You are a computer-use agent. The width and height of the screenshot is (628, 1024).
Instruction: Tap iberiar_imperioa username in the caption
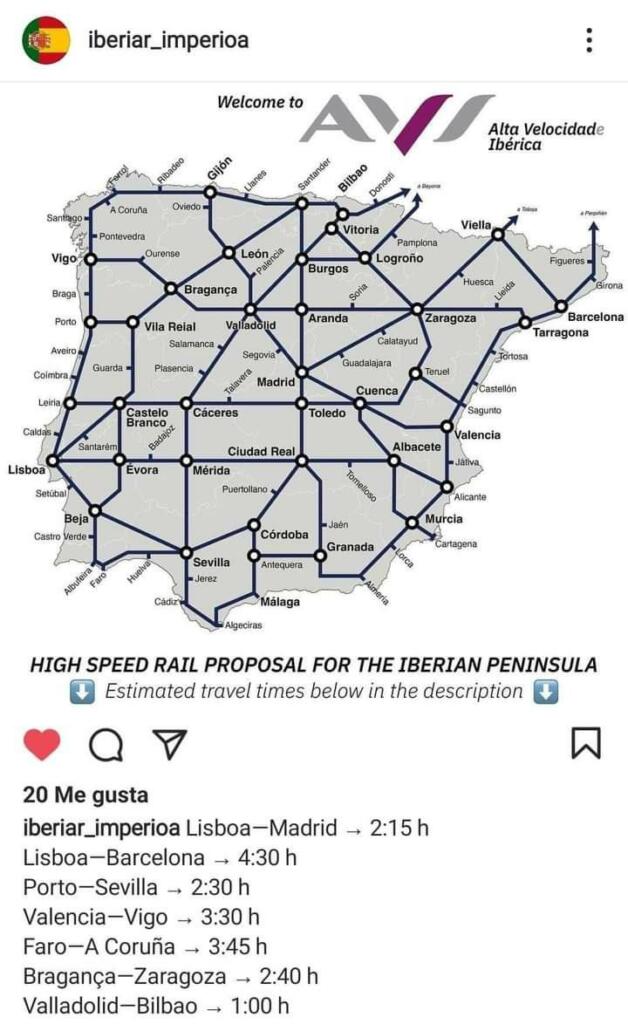click(101, 828)
